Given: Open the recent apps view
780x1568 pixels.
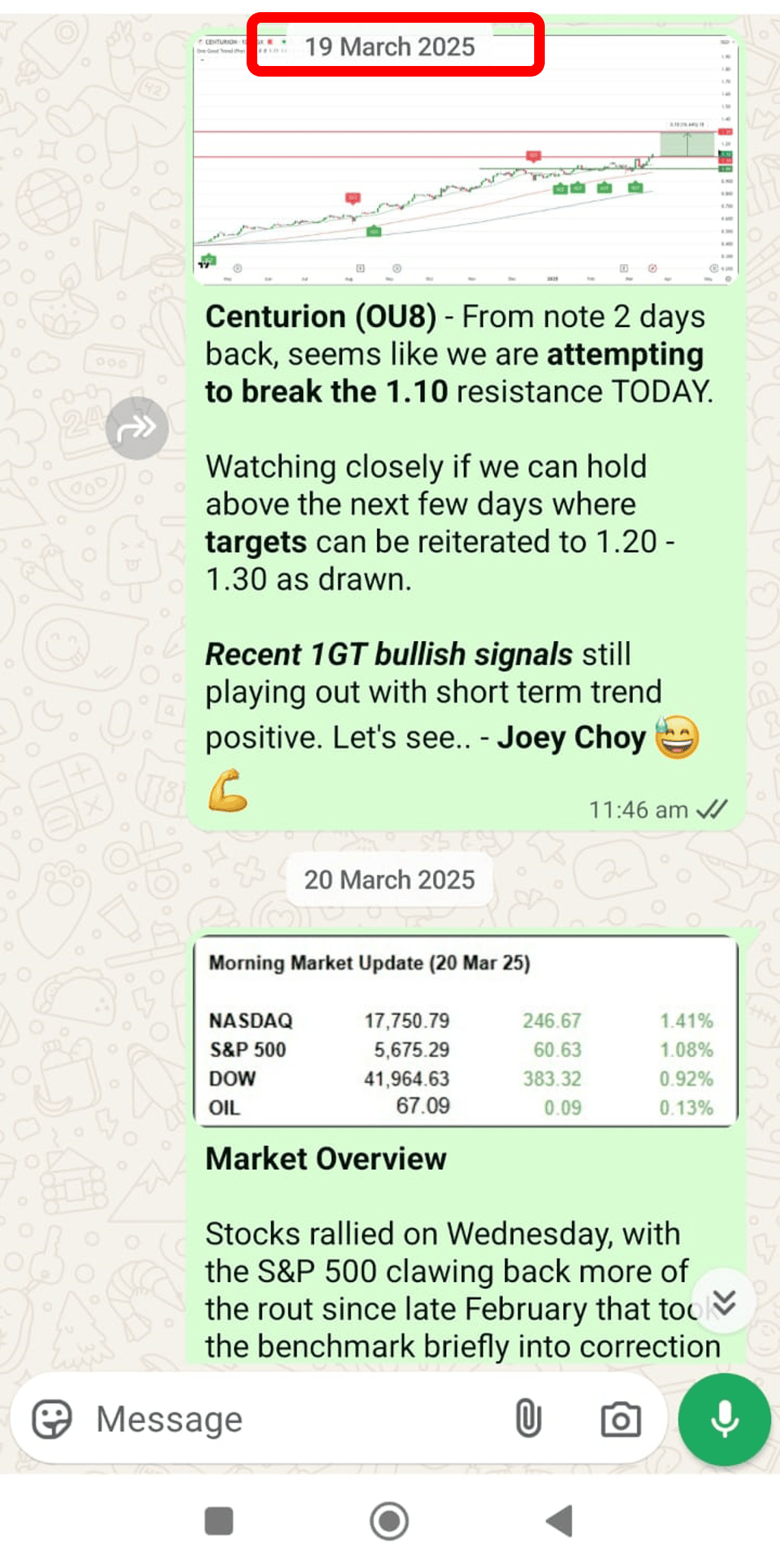Looking at the screenshot, I should 219,1521.
